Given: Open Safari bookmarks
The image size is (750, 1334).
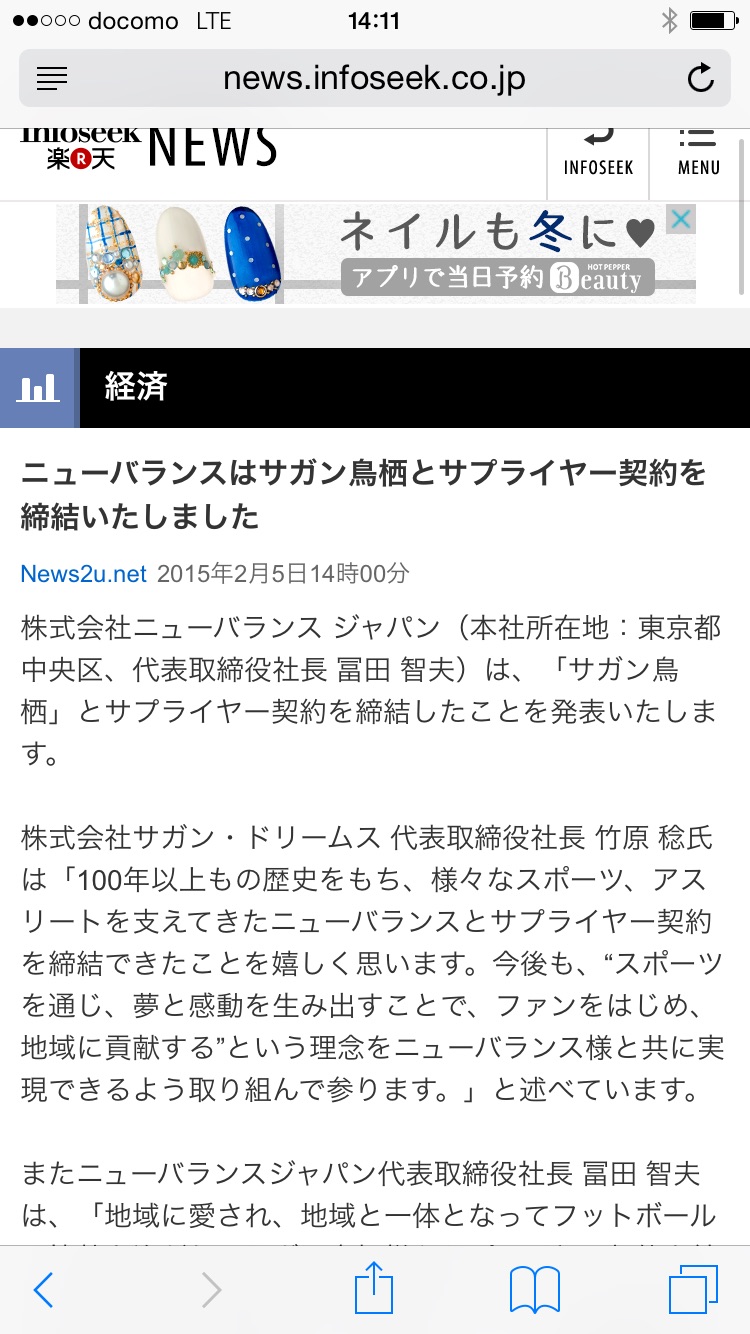Looking at the screenshot, I should 534,1290.
